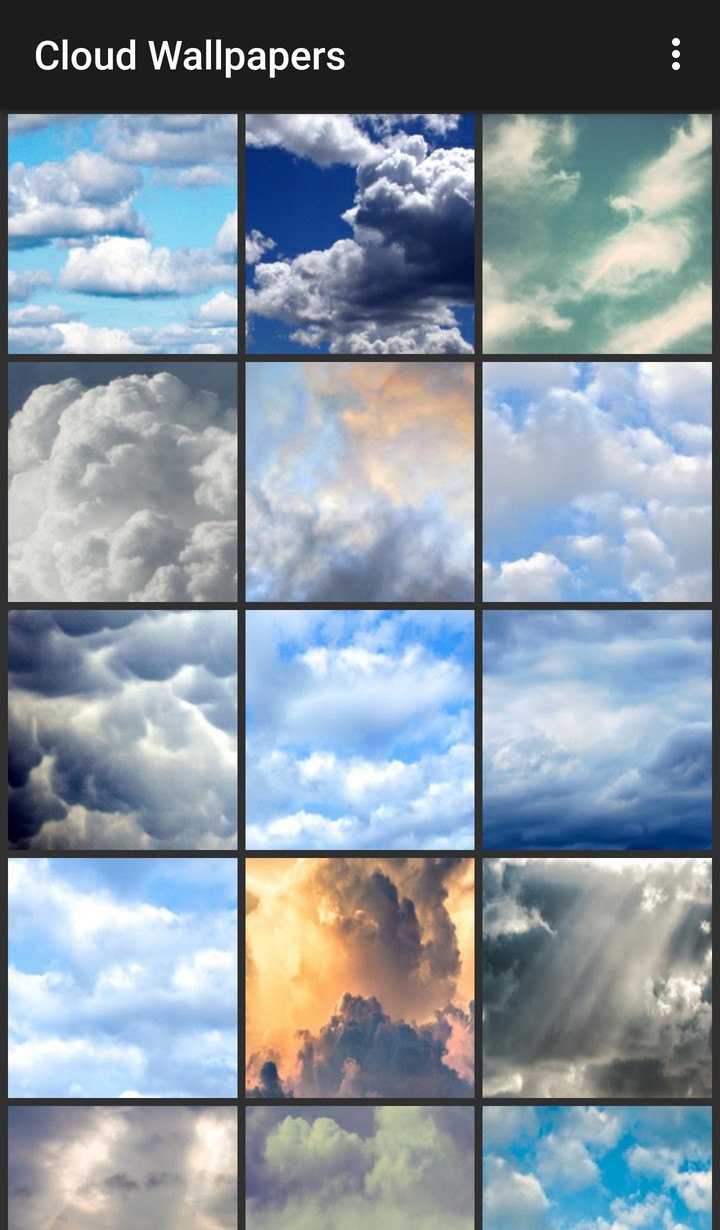Select the top-left blue sky clouds wallpaper
The image size is (720, 1230).
click(x=122, y=232)
